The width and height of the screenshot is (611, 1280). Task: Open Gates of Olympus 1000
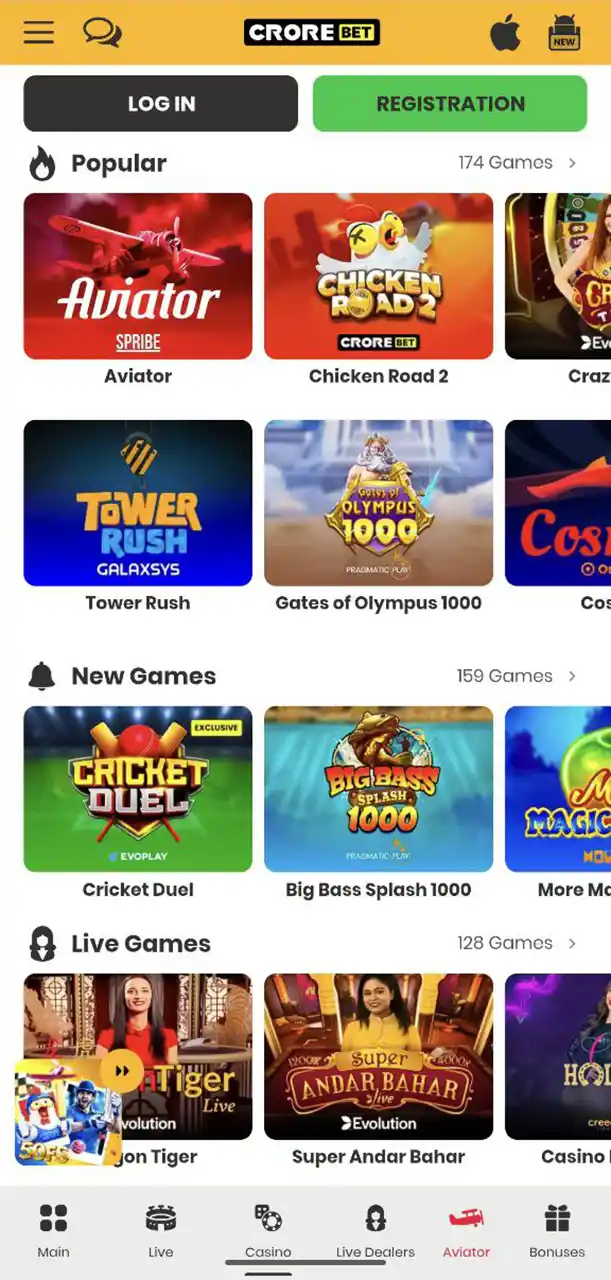(378, 503)
